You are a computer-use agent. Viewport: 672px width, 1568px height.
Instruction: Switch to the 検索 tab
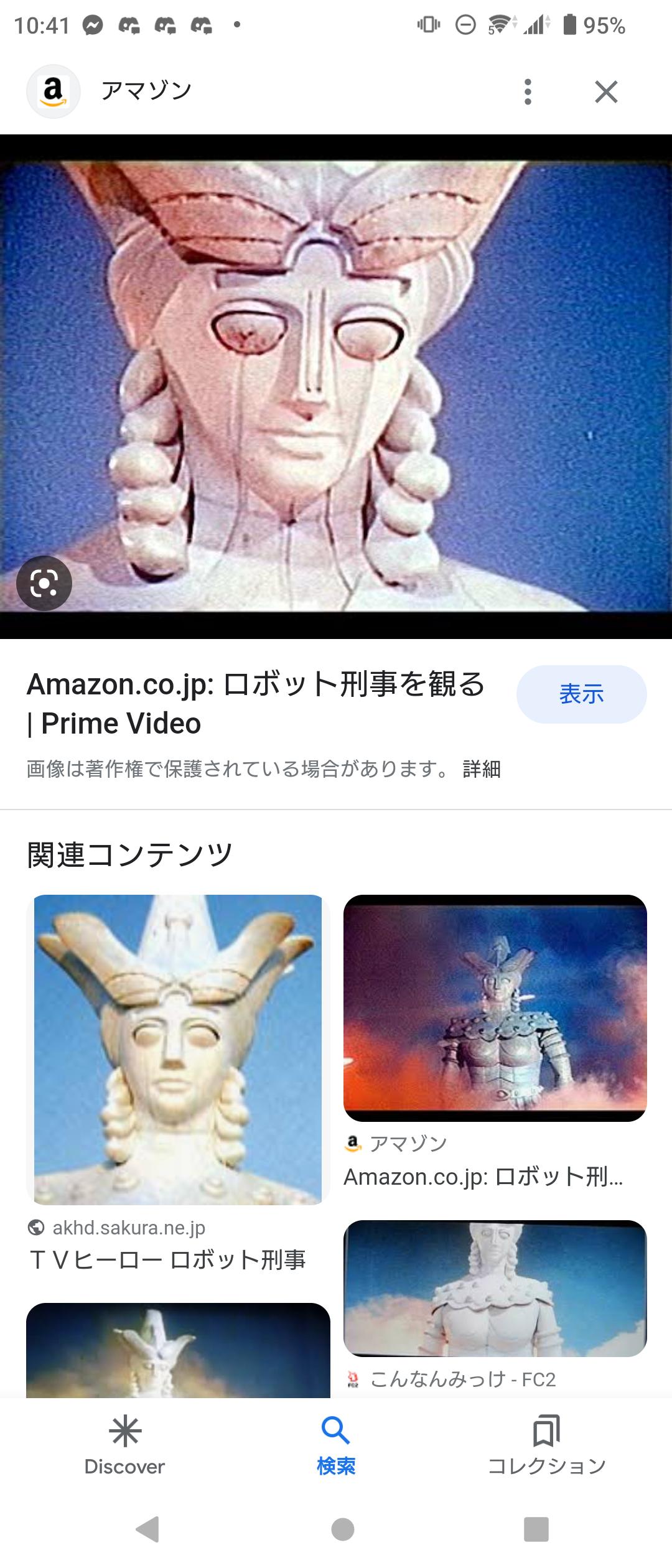pyautogui.click(x=336, y=1447)
